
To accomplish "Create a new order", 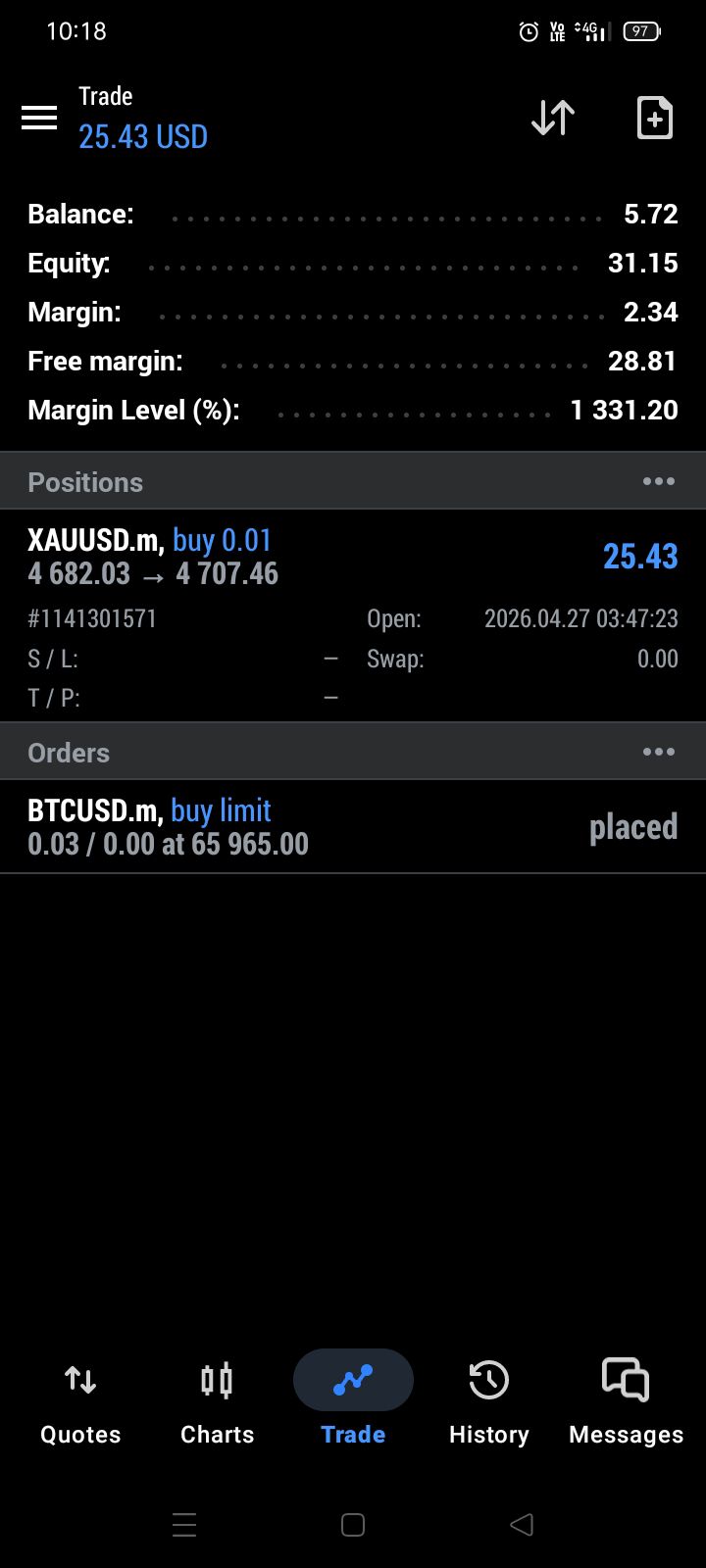I will pyautogui.click(x=654, y=119).
